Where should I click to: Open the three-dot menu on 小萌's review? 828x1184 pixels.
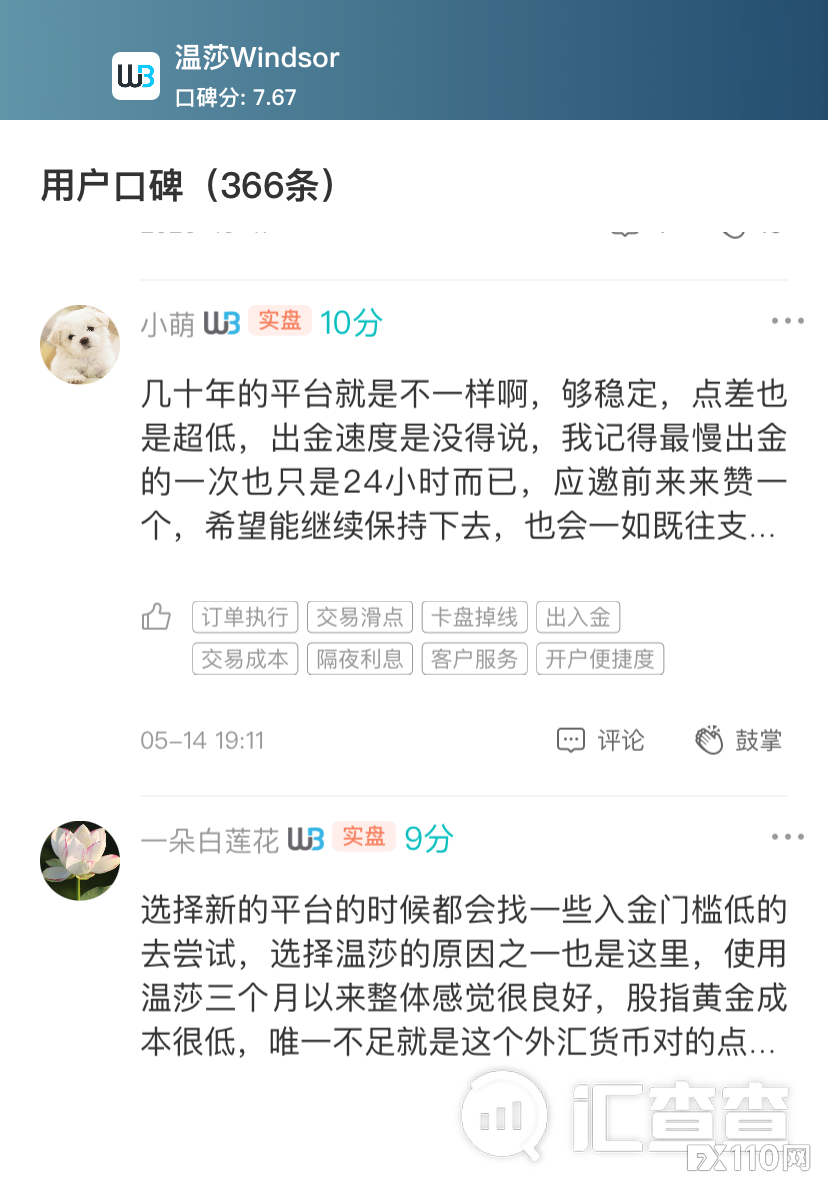point(788,320)
